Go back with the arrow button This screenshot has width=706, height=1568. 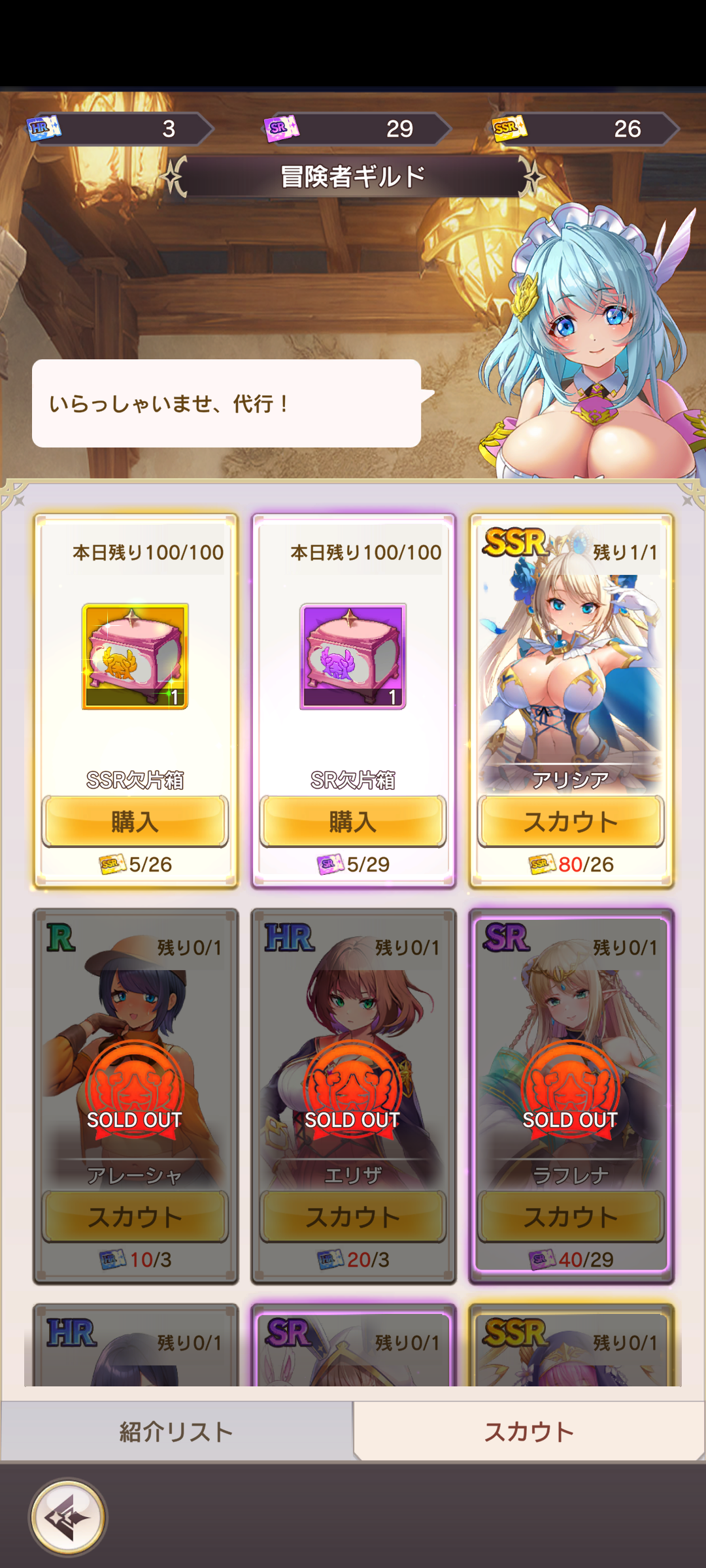68,1516
